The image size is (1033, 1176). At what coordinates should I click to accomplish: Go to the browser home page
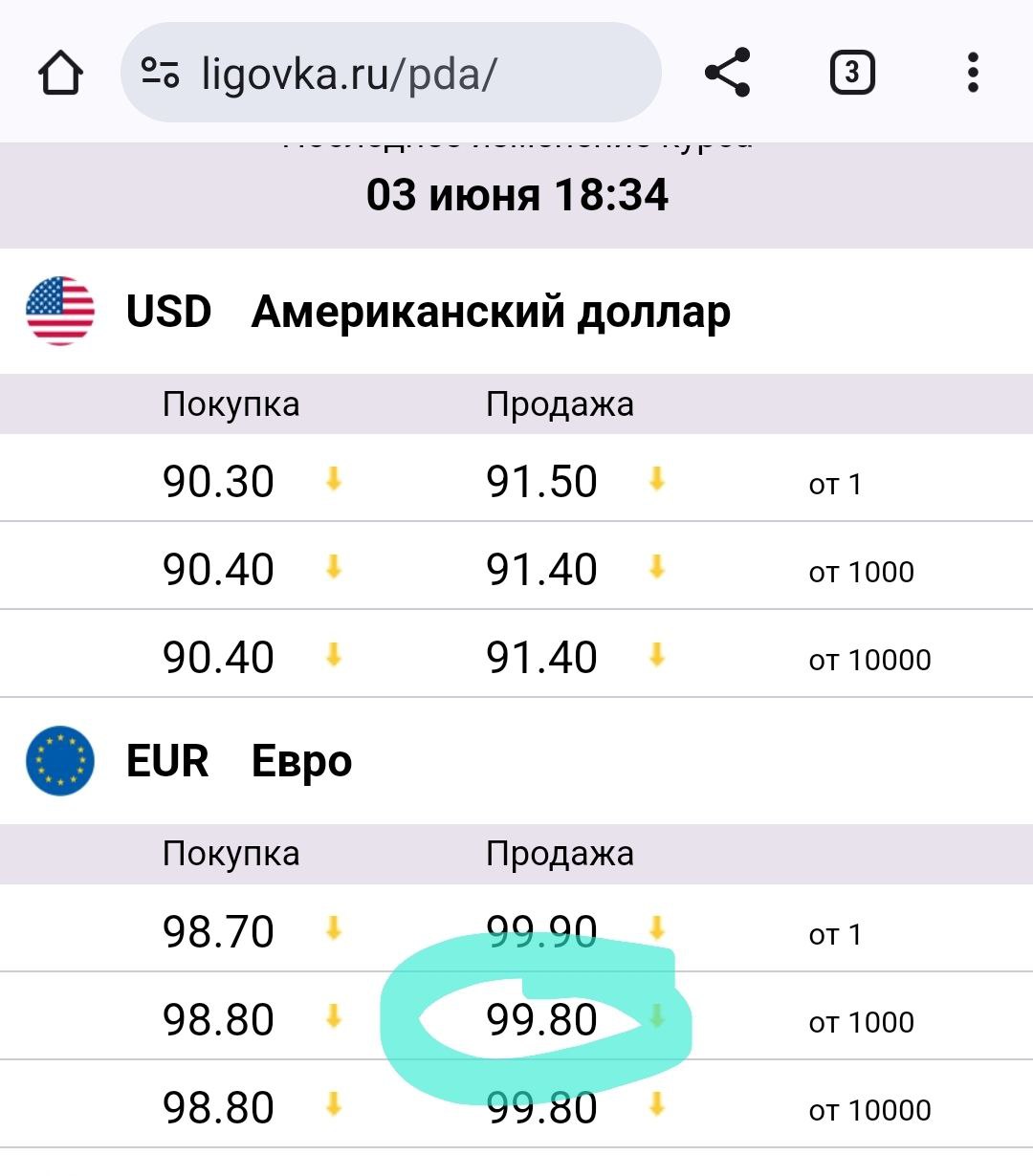tap(60, 74)
